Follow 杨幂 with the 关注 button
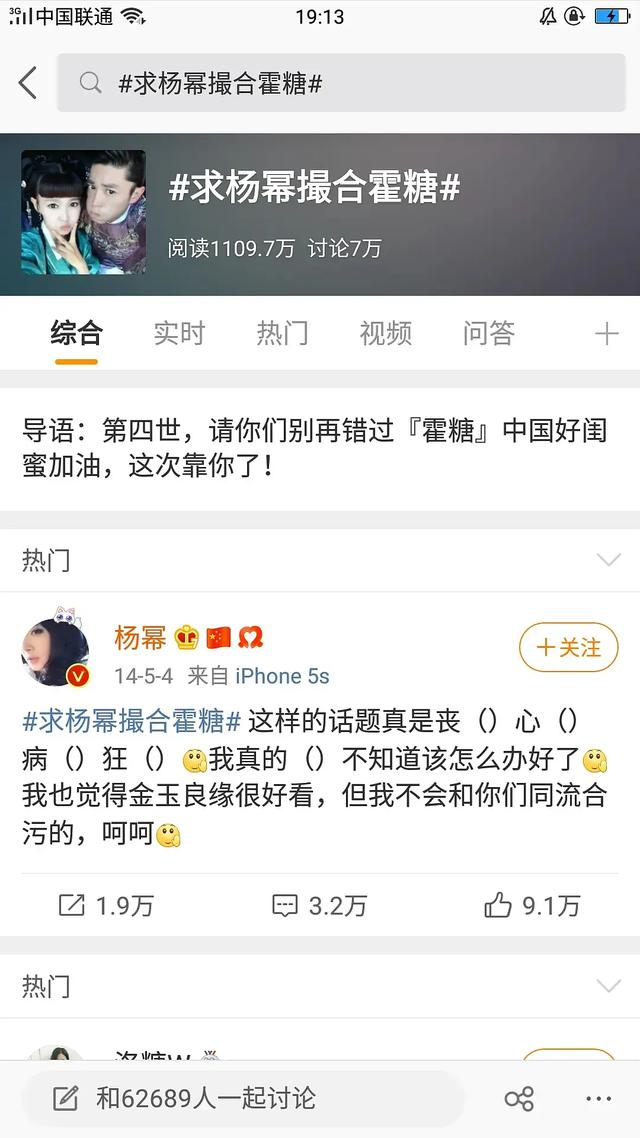The height and width of the screenshot is (1138, 640). pyautogui.click(x=569, y=648)
